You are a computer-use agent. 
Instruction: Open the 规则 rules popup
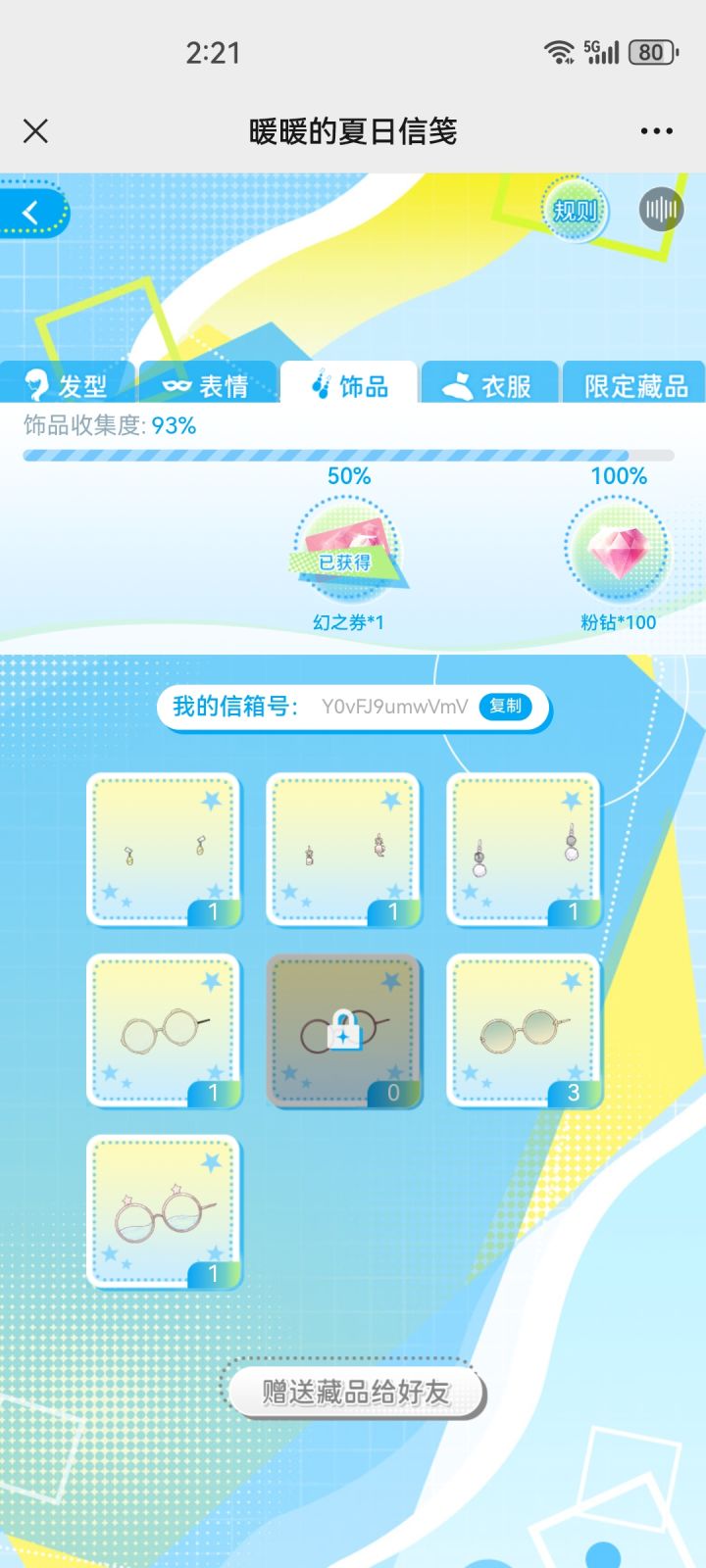tap(574, 209)
